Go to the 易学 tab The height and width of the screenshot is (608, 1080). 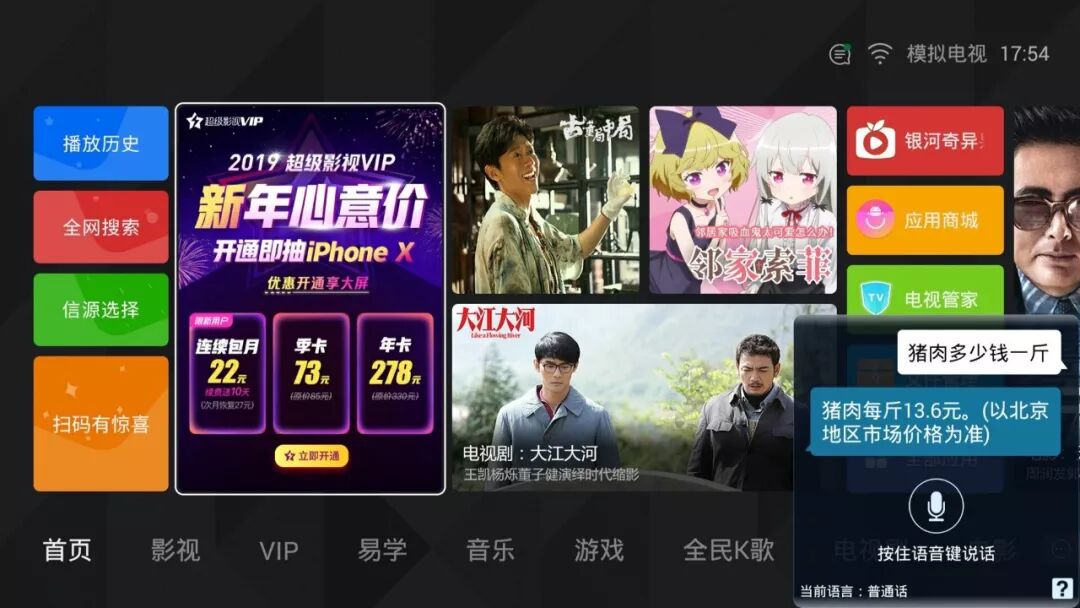click(x=382, y=550)
